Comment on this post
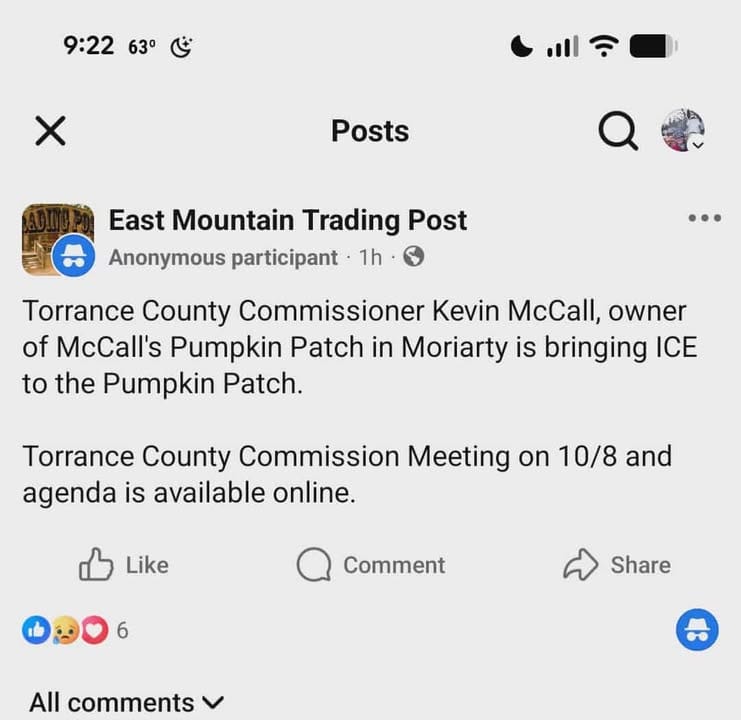Screen dimensions: 741x720 coord(370,566)
